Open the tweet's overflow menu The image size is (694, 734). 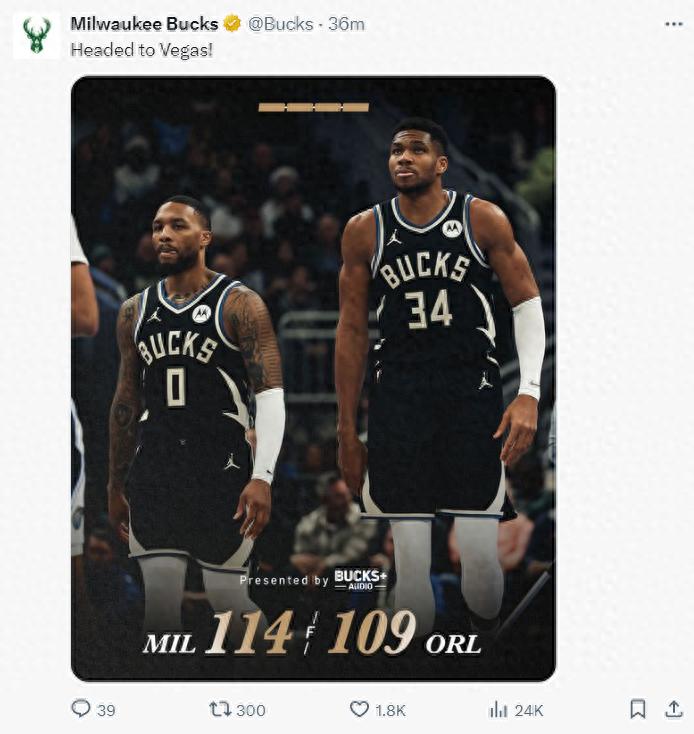point(674,24)
